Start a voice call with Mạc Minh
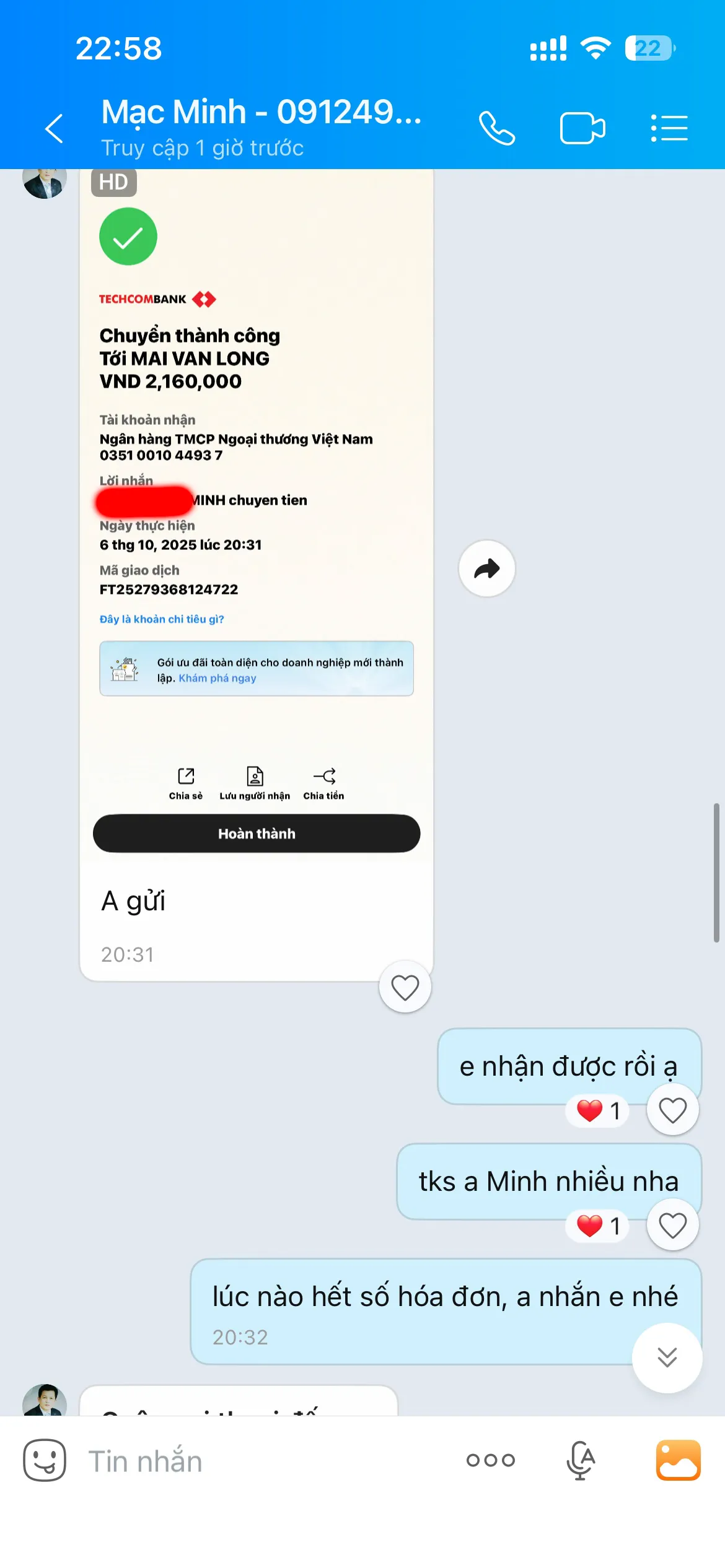 (x=497, y=129)
